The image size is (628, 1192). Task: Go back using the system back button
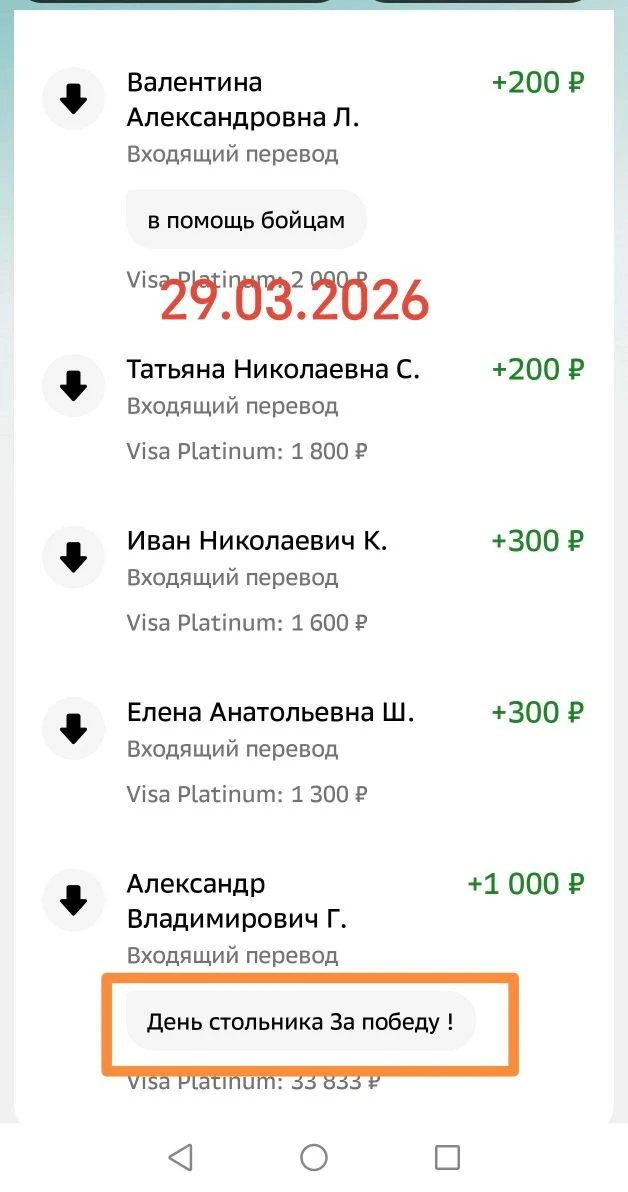pos(181,1157)
